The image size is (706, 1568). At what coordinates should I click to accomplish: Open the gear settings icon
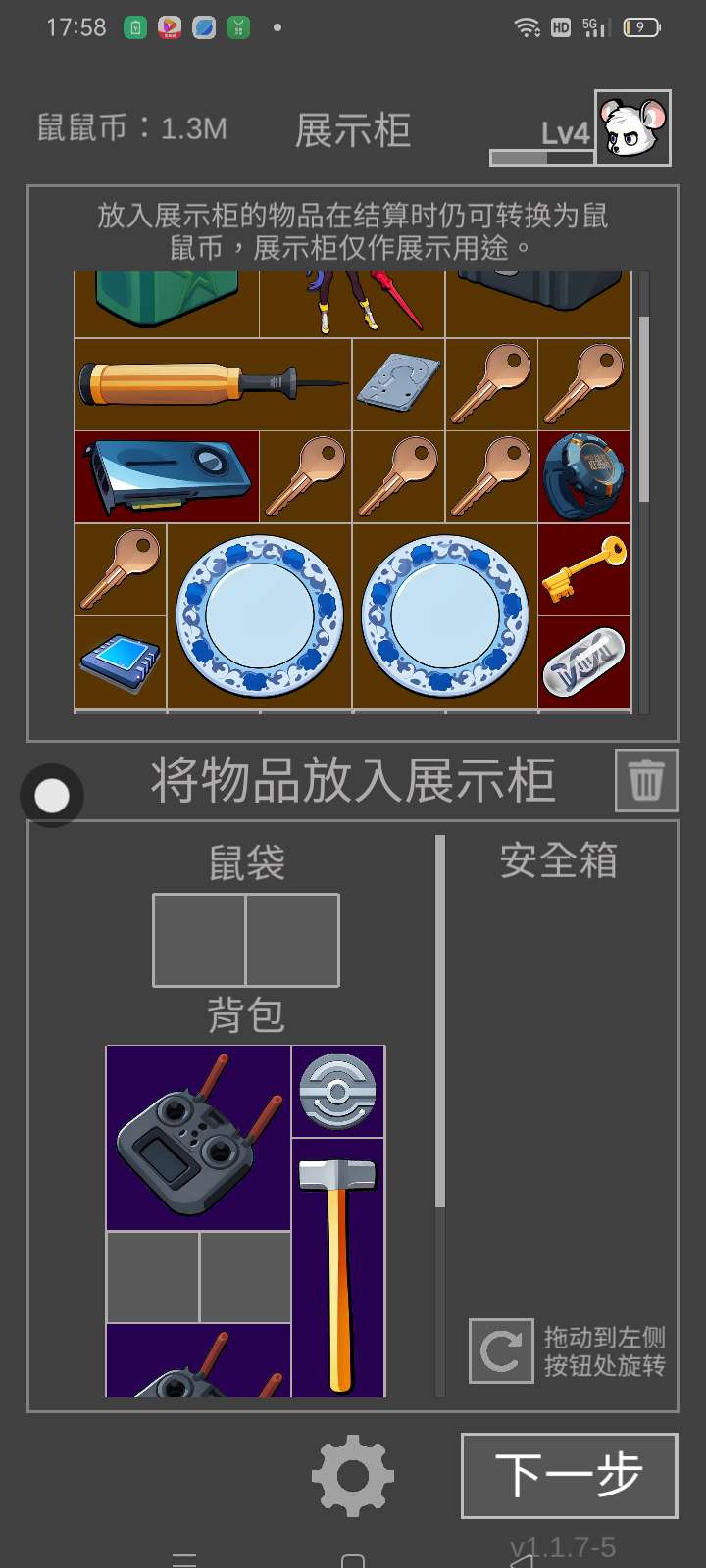pyautogui.click(x=353, y=1476)
